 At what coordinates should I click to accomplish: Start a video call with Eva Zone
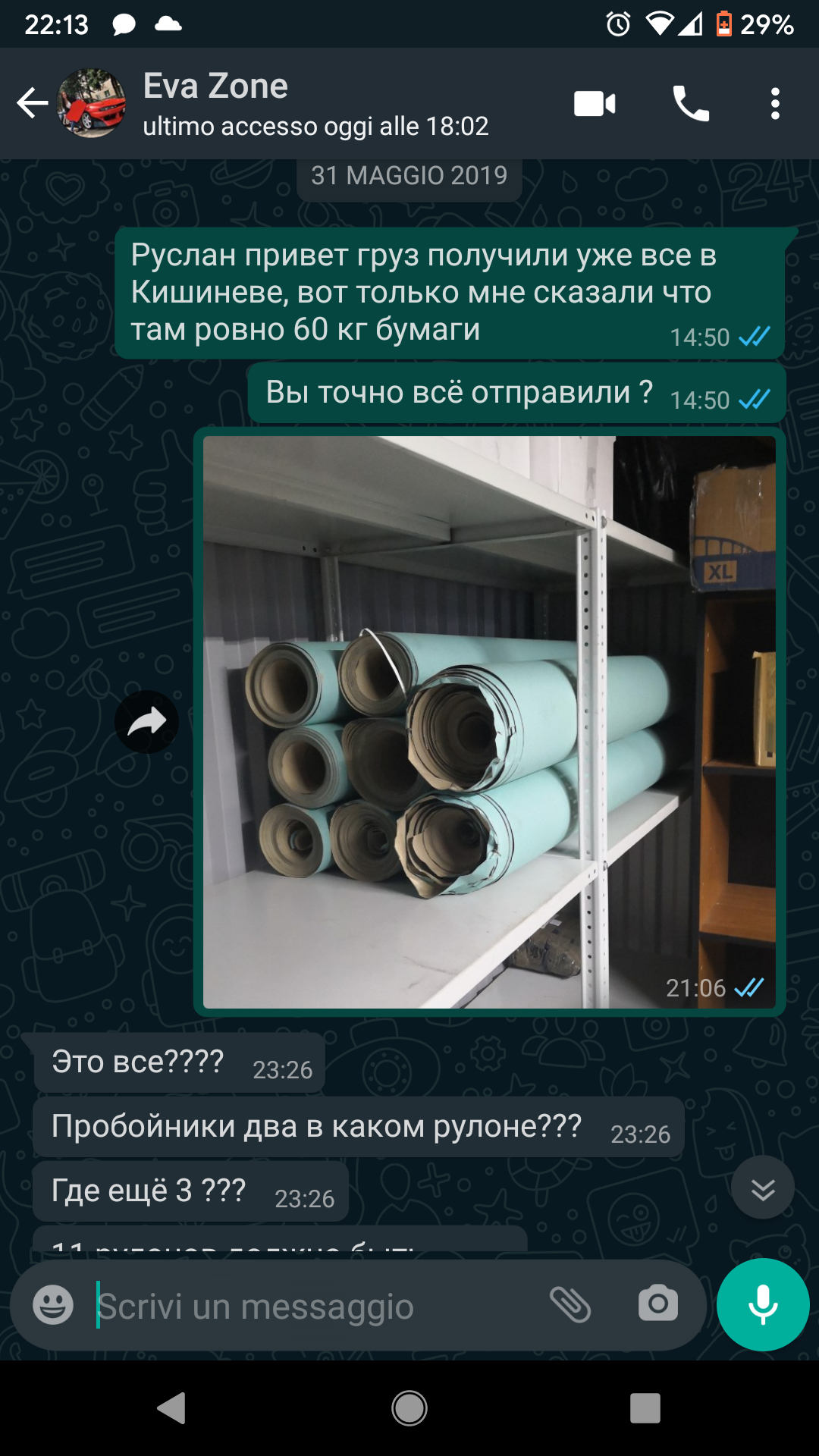point(595,104)
